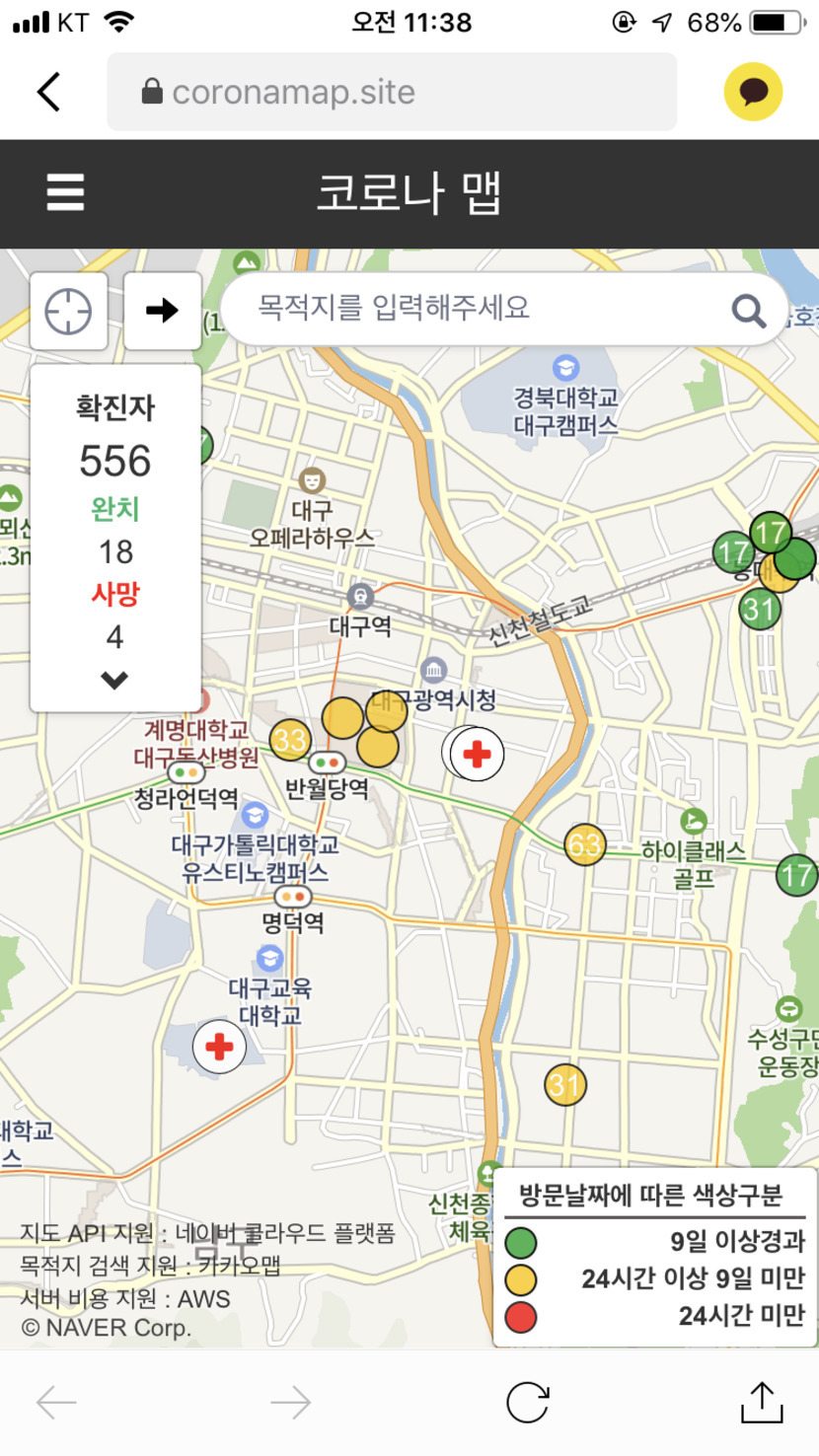Tap the red cross marker near 대구광역시청
This screenshot has width=819, height=1456.
478,755
